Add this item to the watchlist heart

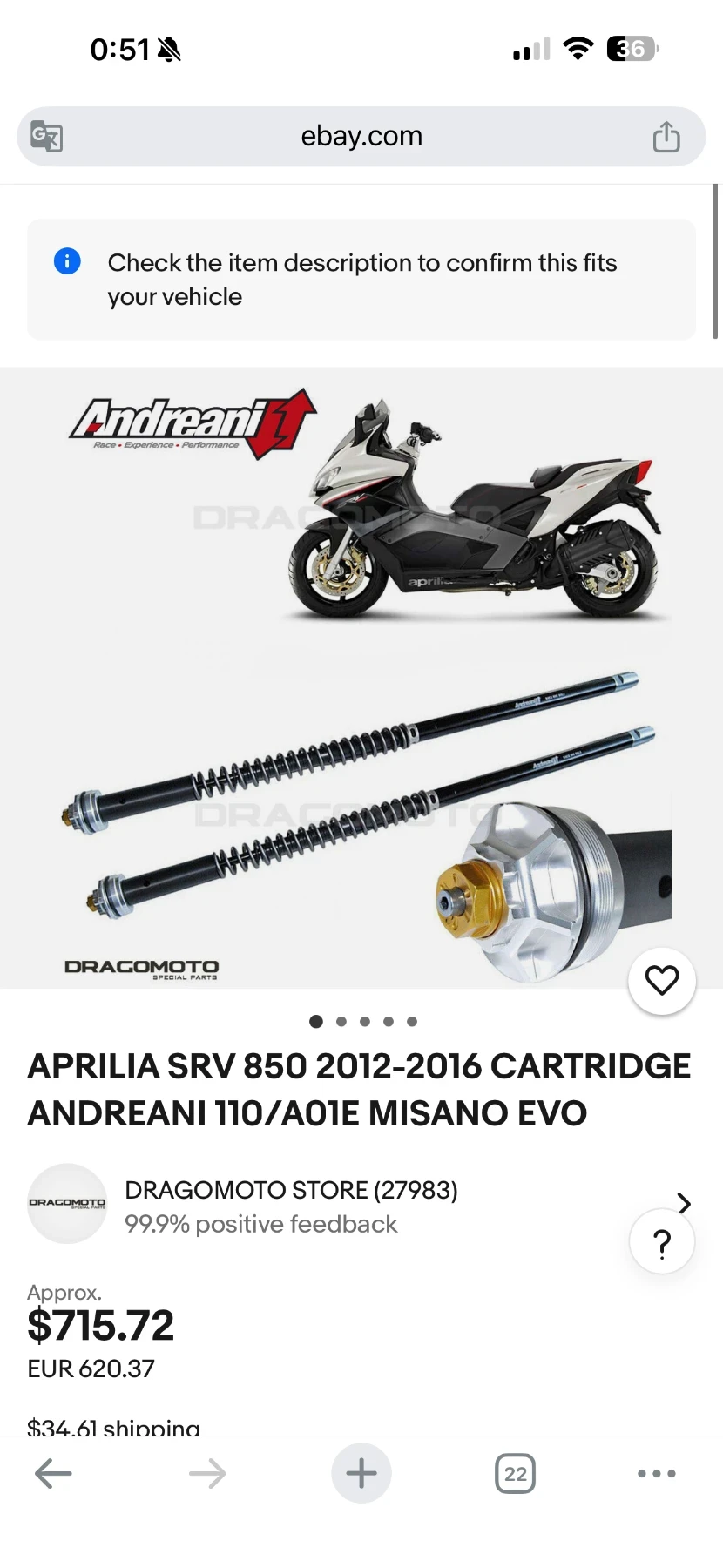[x=661, y=980]
